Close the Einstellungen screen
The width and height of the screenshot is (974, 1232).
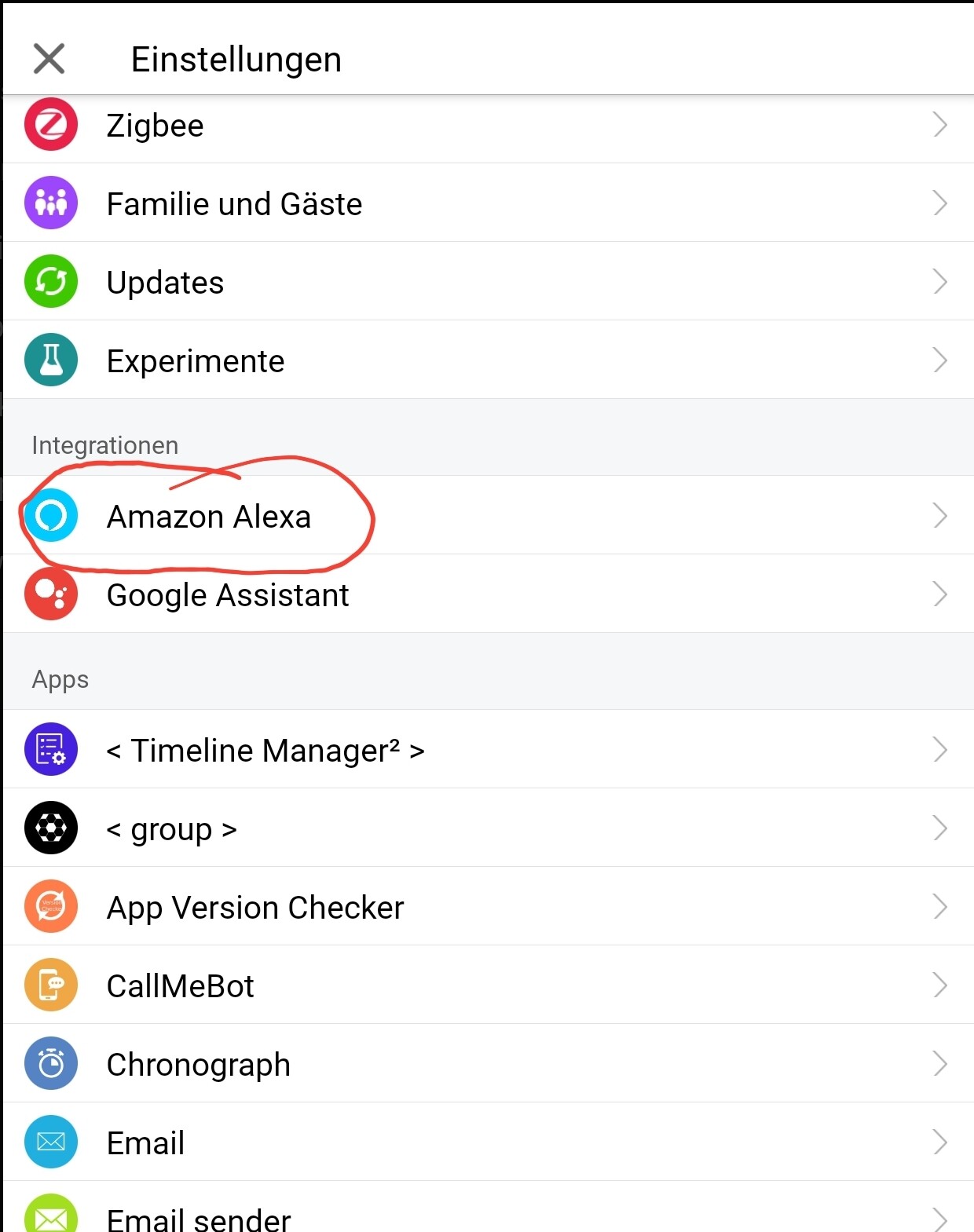point(49,59)
